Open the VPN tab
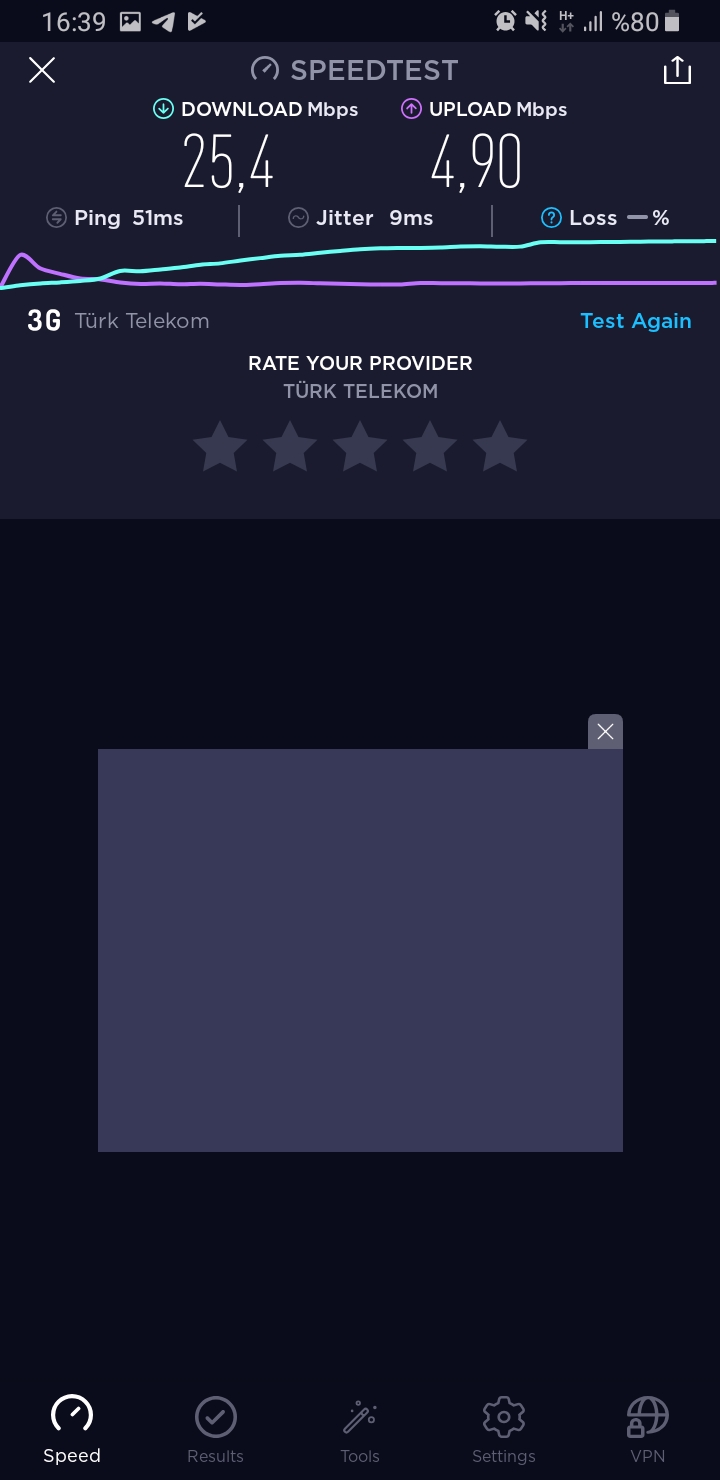 tap(648, 1430)
